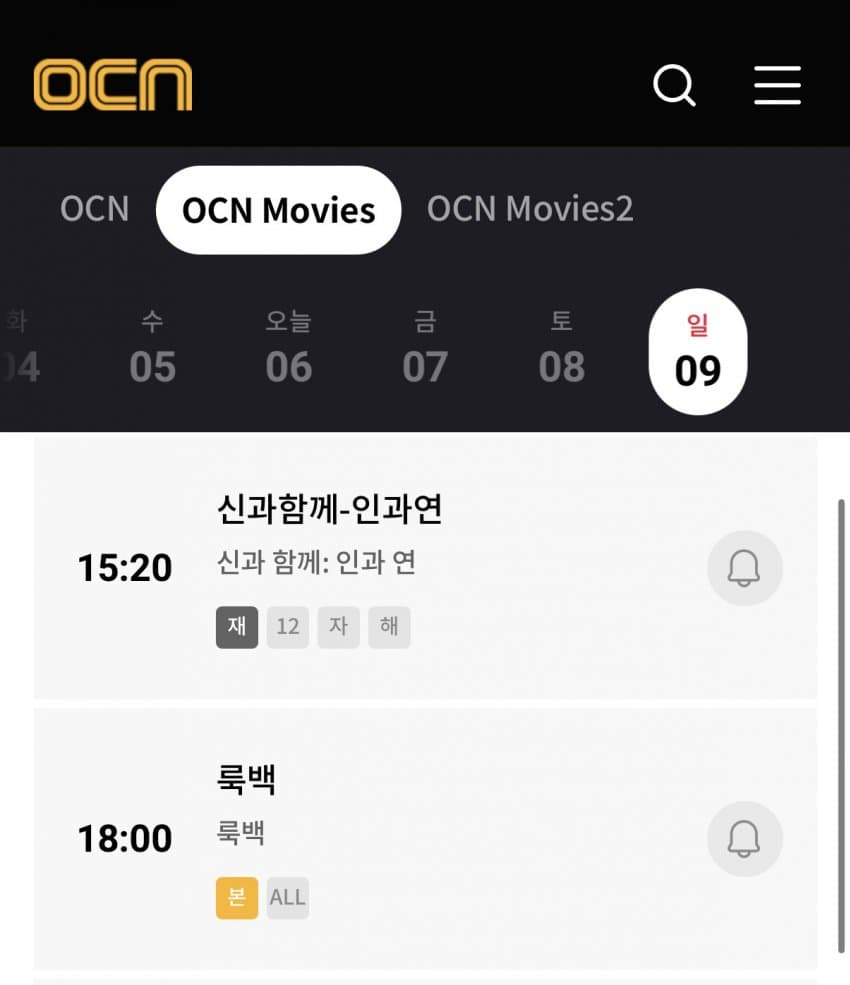850x985 pixels.
Task: Click the 15:20 showtime text
Action: pos(124,568)
